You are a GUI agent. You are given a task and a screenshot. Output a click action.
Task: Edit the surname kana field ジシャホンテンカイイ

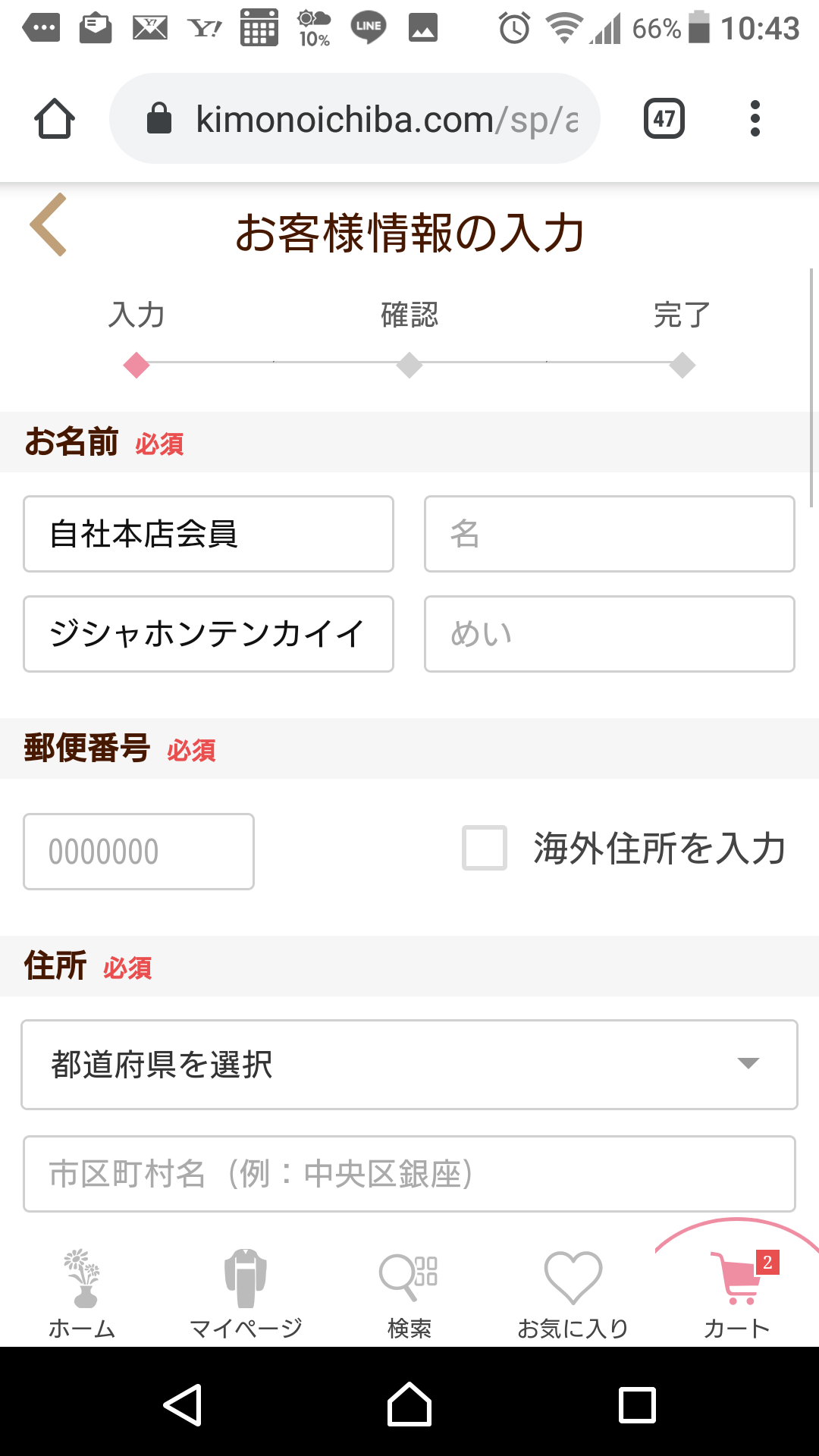pyautogui.click(x=209, y=634)
